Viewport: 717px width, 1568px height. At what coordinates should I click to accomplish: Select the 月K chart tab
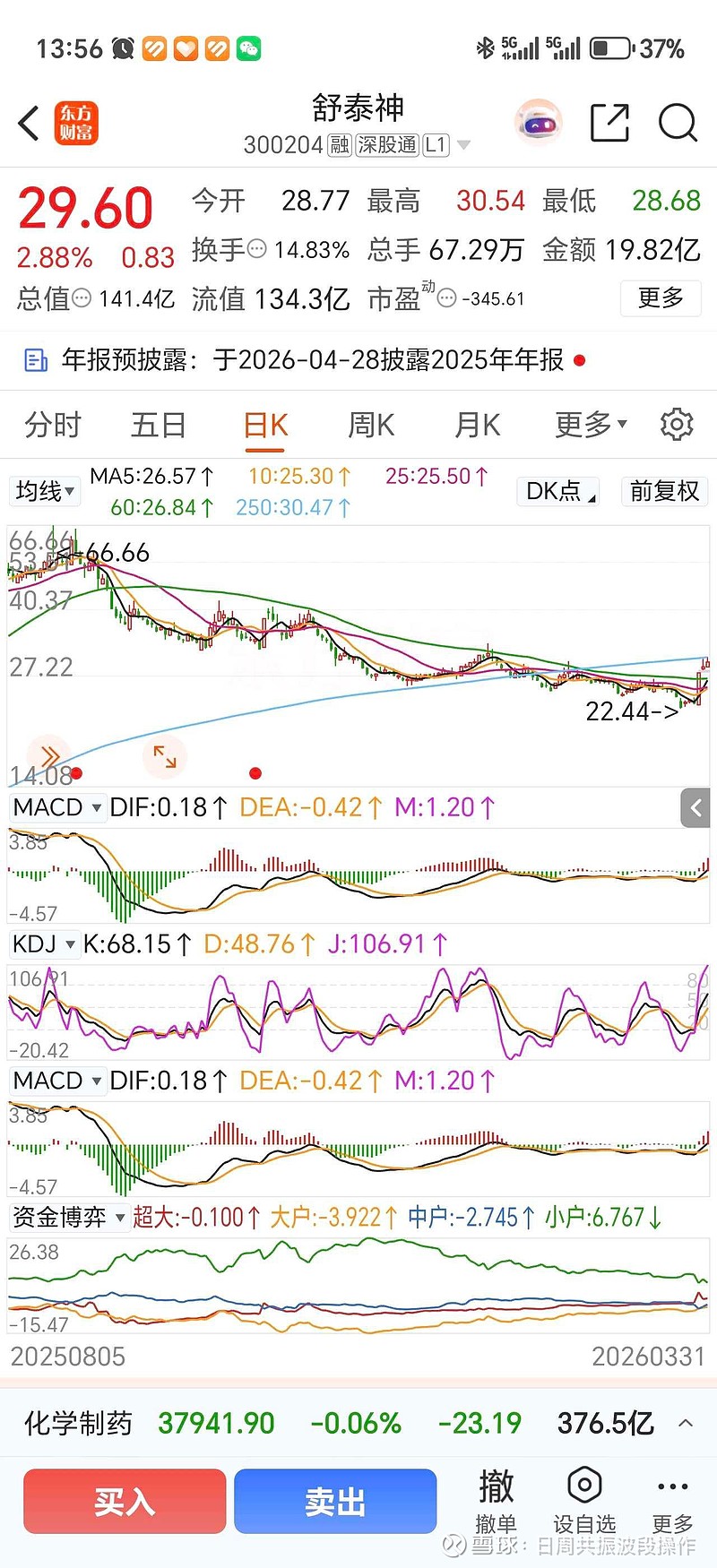coord(477,424)
